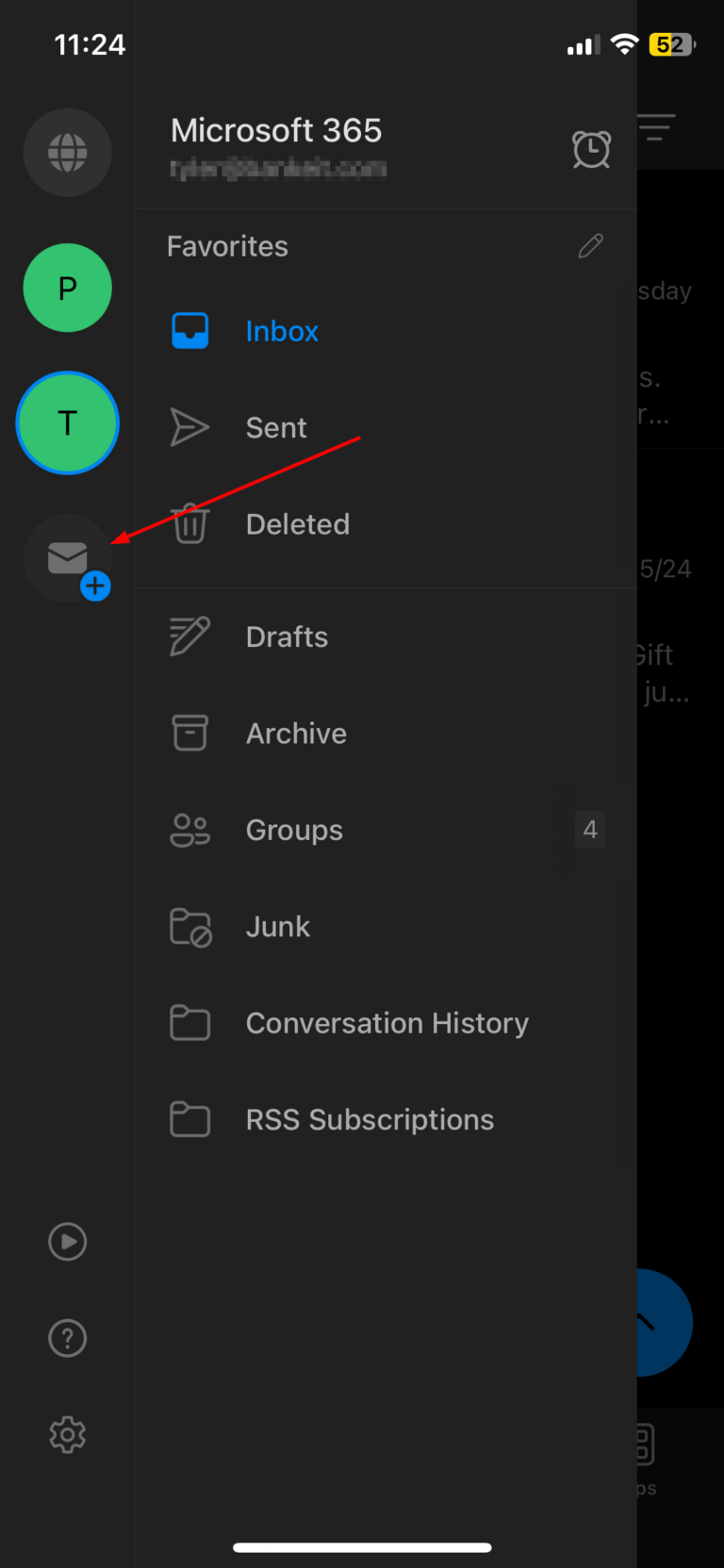Screen dimensions: 724x1568
Task: Open the Sent folder
Action: (275, 427)
